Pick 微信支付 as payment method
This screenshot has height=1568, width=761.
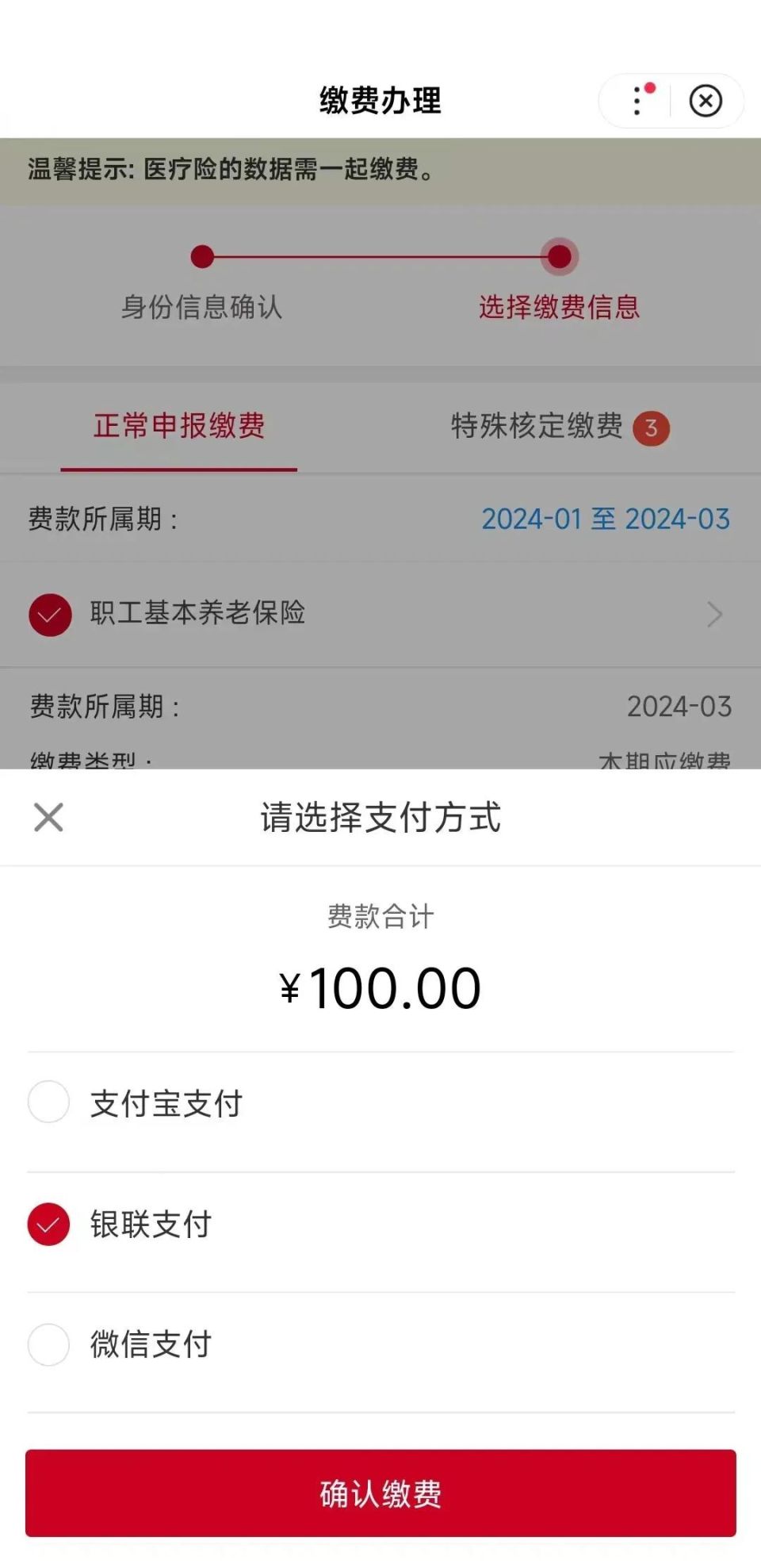tap(49, 1344)
